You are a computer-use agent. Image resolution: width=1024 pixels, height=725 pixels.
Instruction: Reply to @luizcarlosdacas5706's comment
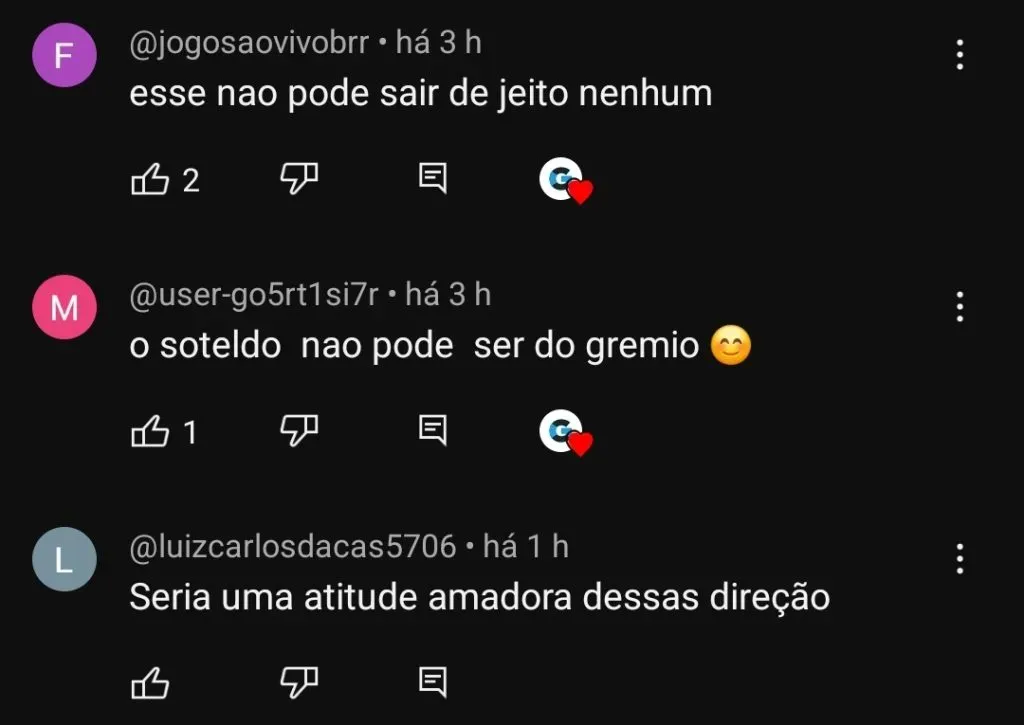(432, 683)
